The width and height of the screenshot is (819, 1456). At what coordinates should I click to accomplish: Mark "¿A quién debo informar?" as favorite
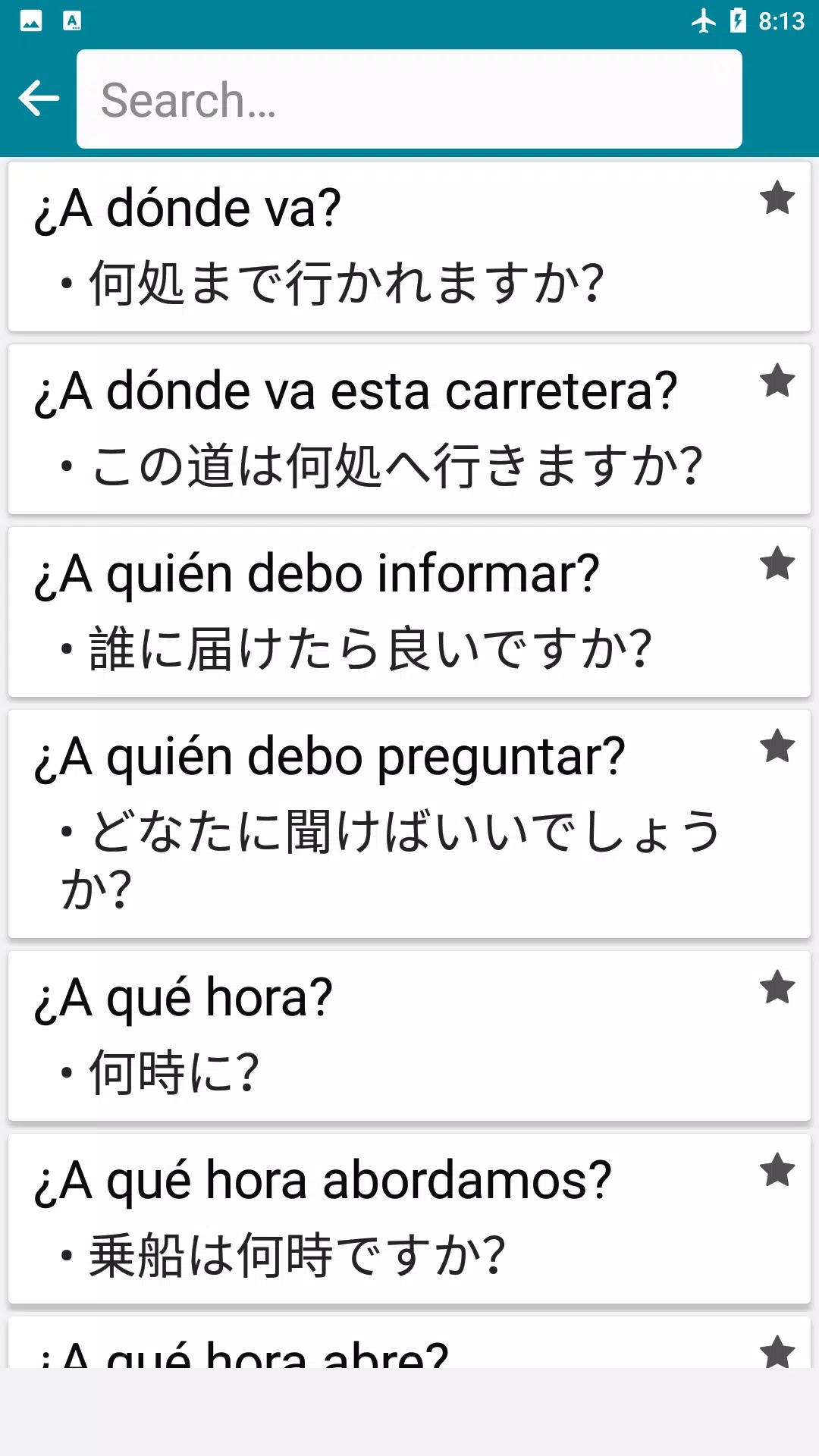pyautogui.click(x=777, y=564)
